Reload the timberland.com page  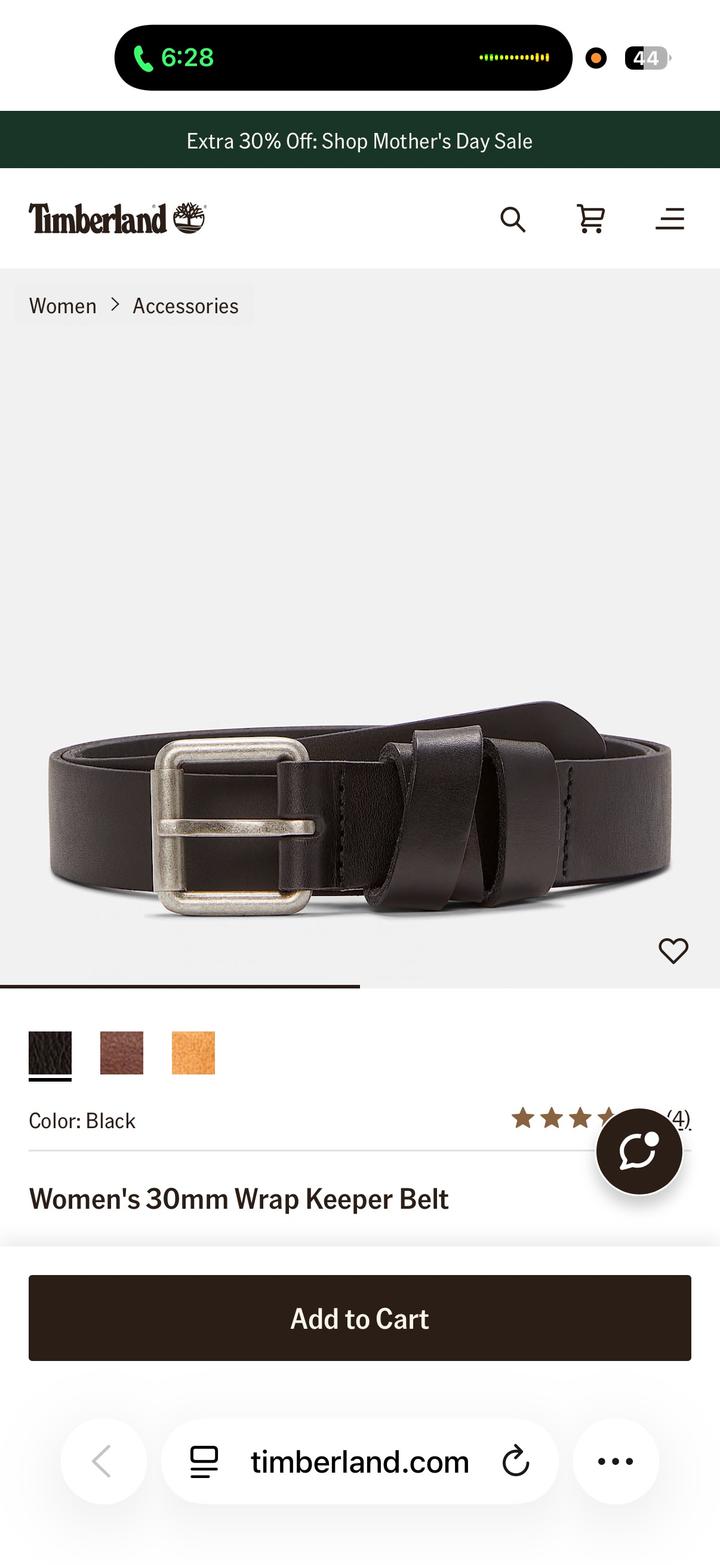pyautogui.click(x=515, y=1461)
